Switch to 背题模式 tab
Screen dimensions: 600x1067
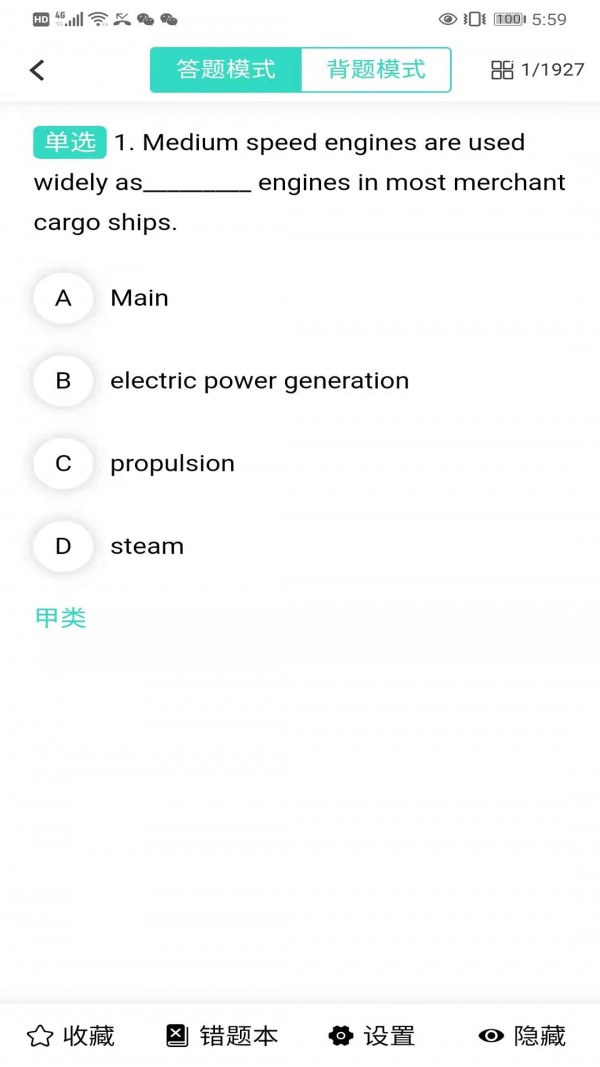coord(376,70)
